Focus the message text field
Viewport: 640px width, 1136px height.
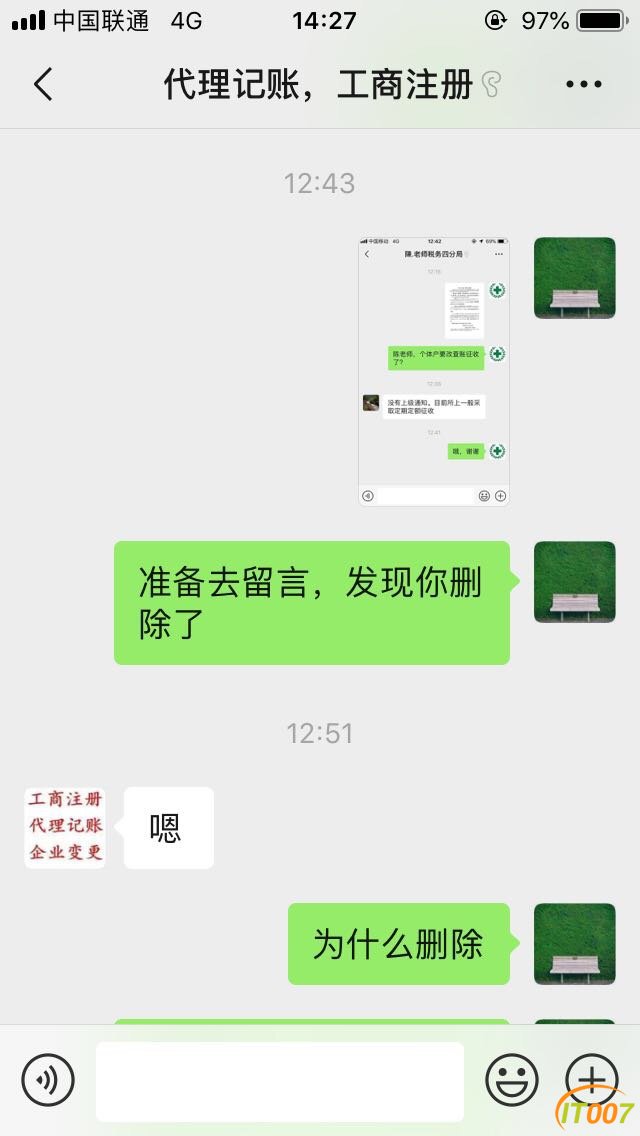(x=280, y=1081)
